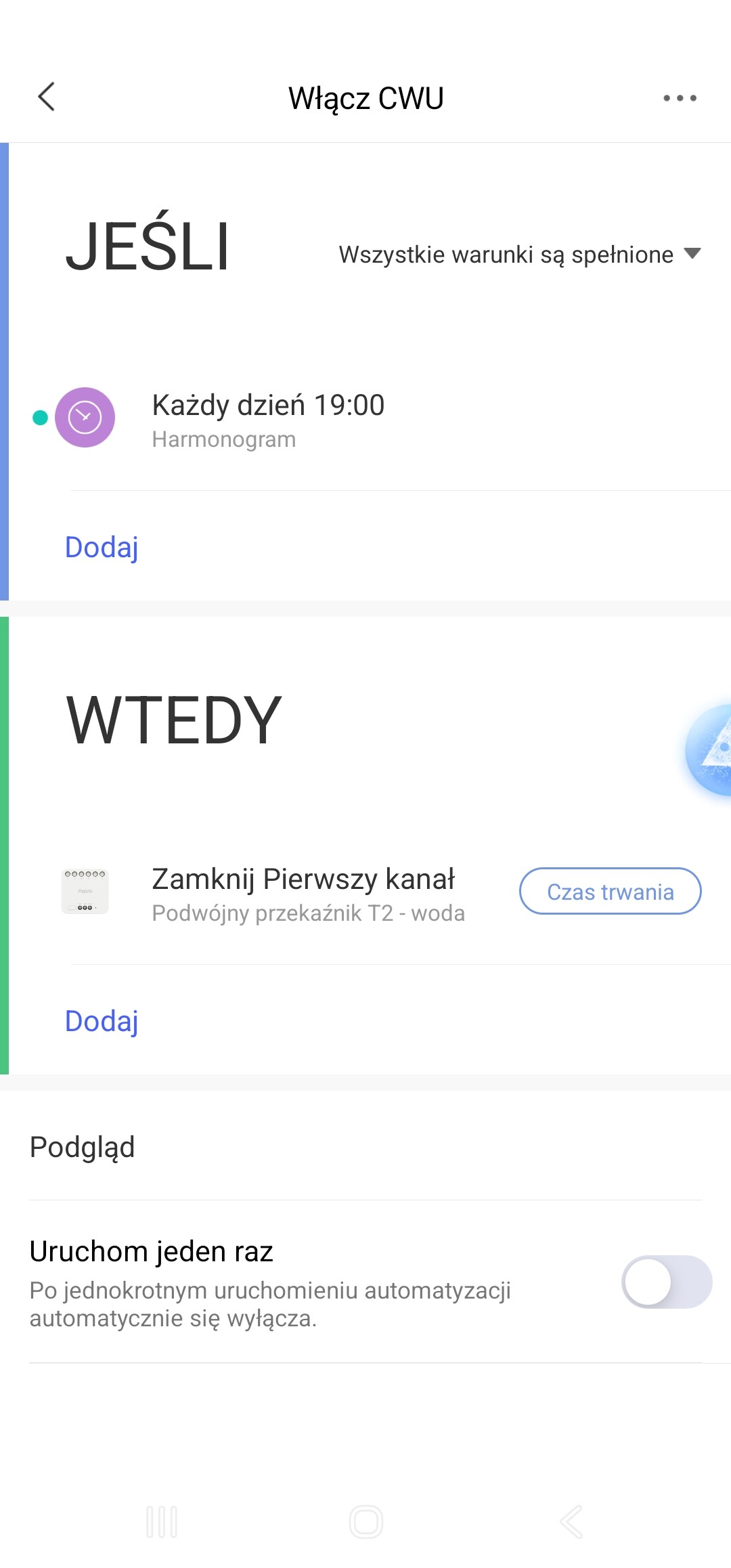
Task: Open the 'Każdy dzień 19:00' schedule condition
Action: 268,418
